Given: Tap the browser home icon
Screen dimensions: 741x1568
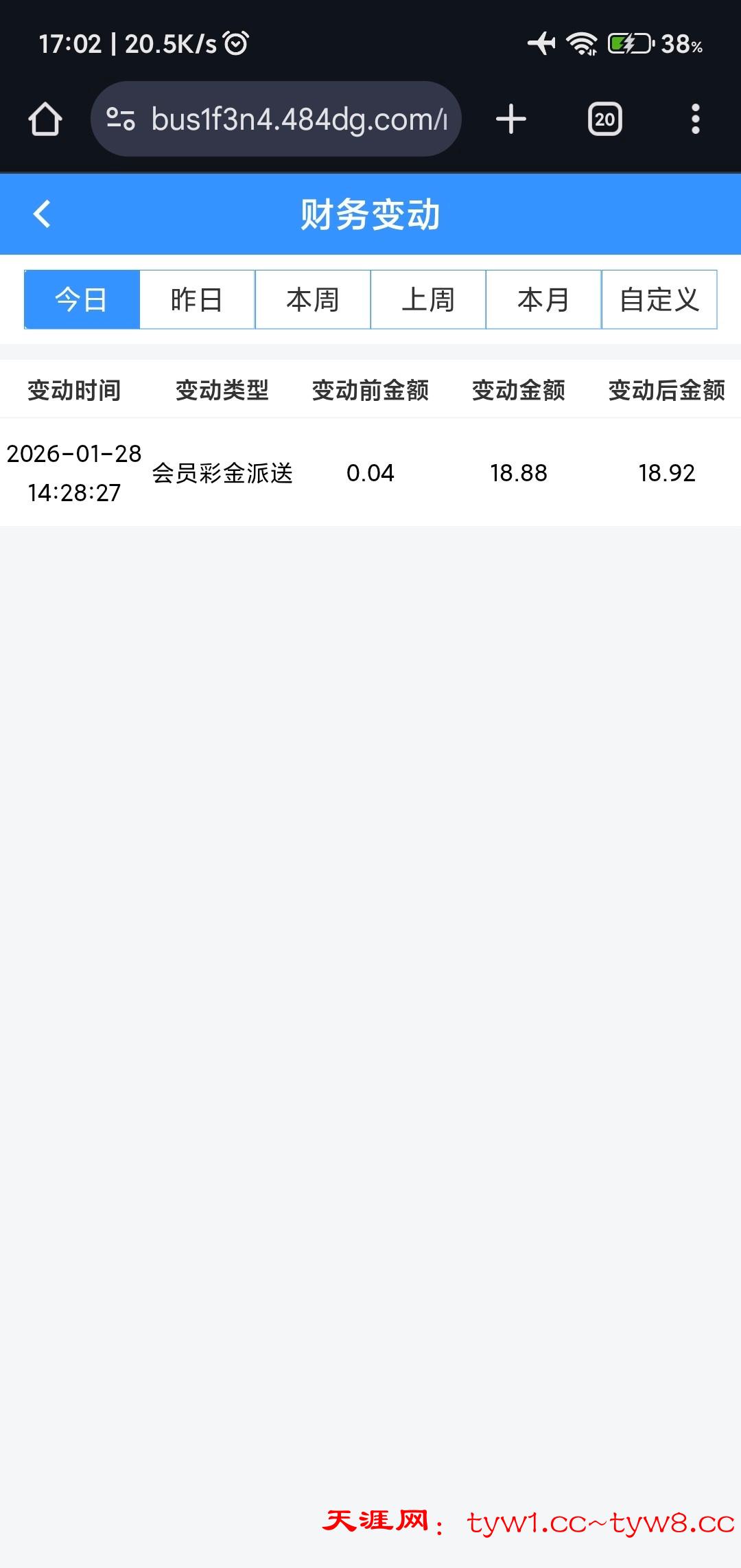Looking at the screenshot, I should pos(45,119).
